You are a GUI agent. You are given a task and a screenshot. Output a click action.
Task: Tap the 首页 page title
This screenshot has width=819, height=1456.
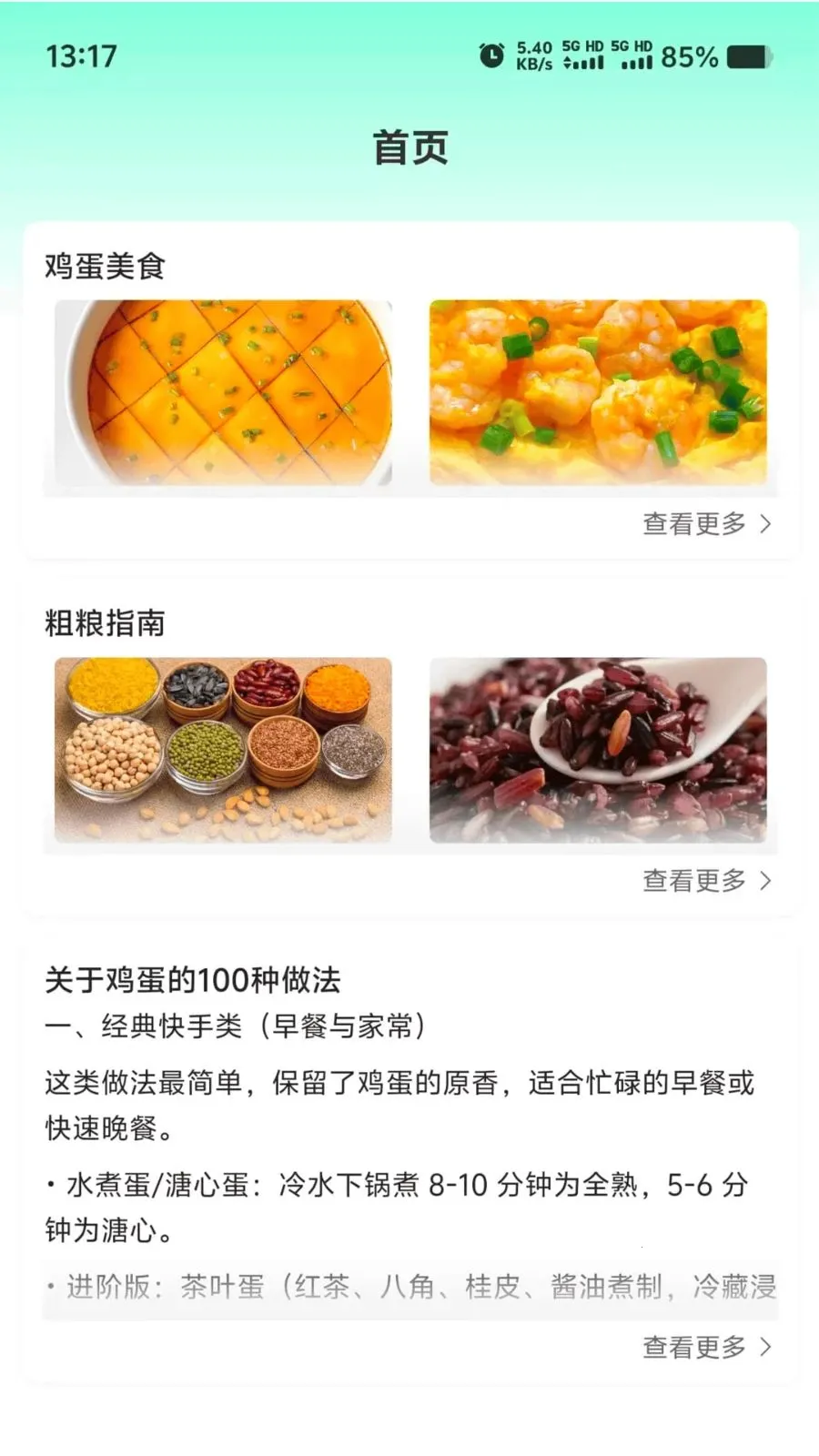409,146
